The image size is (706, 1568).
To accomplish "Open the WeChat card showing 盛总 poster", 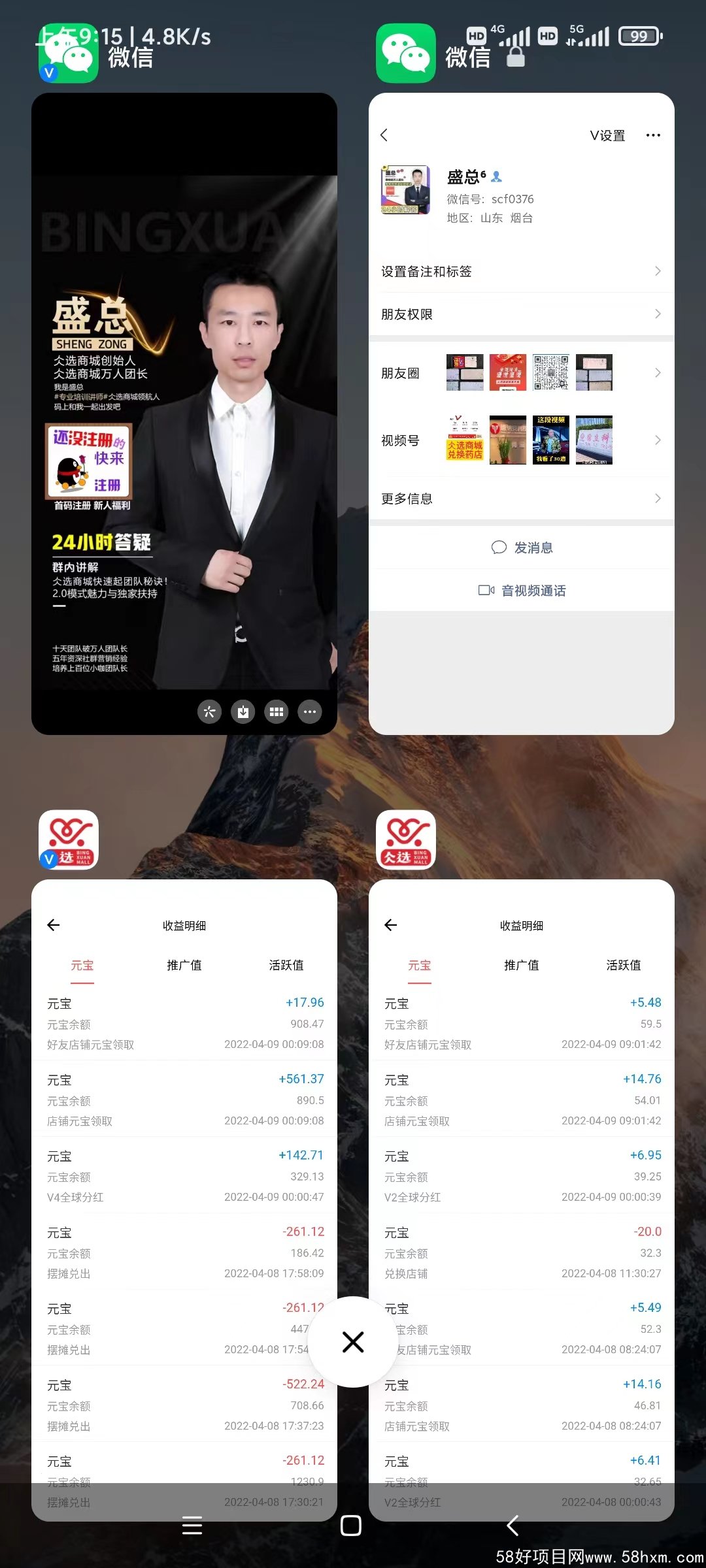I will coord(184,413).
